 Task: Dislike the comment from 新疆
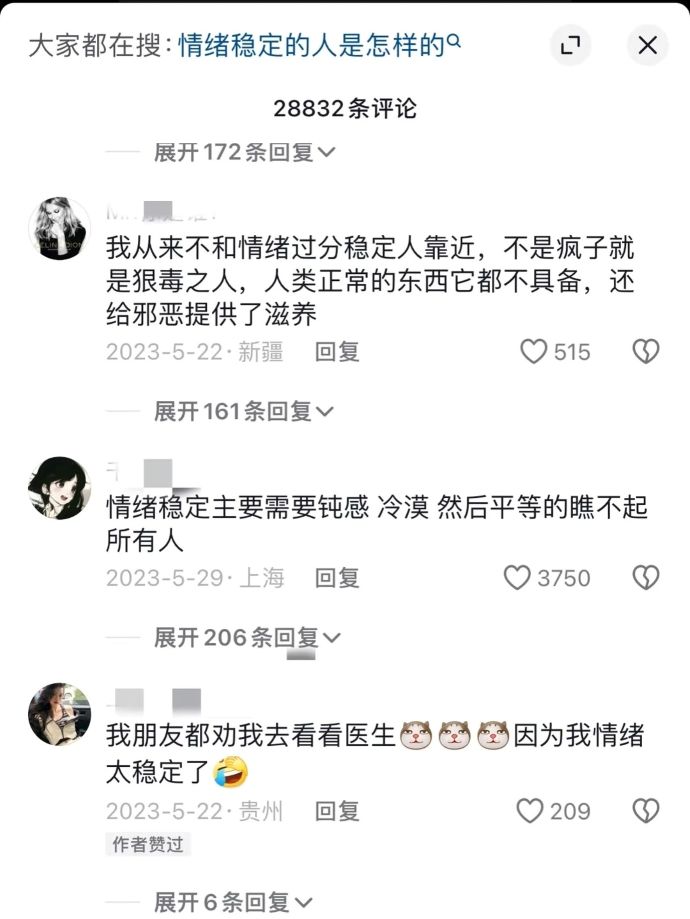[646, 352]
